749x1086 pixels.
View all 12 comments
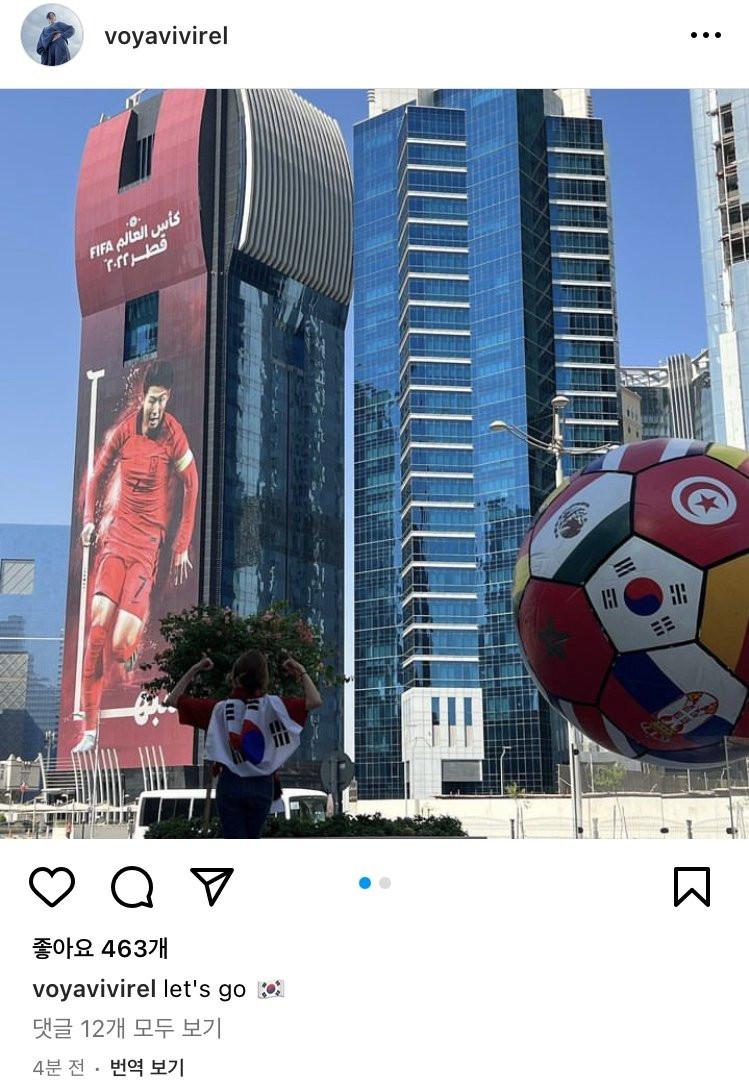[127, 1028]
